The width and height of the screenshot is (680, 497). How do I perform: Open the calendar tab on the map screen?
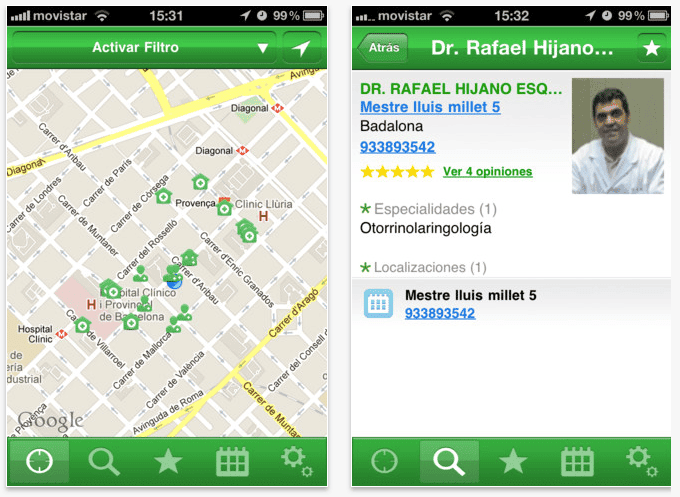click(x=232, y=461)
